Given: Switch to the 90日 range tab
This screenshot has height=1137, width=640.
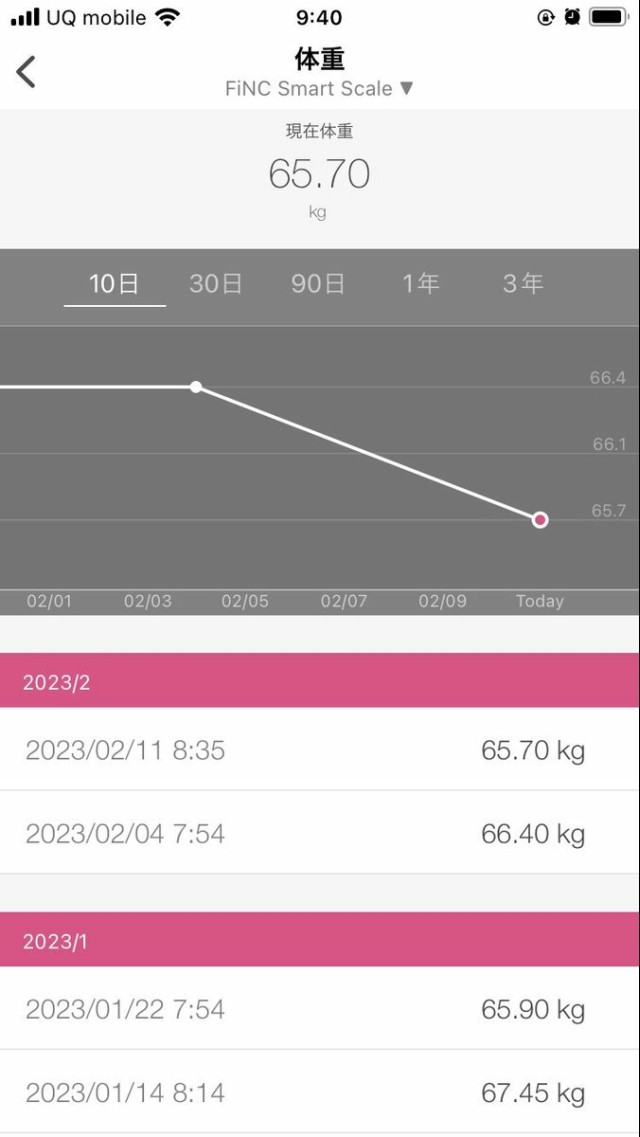Looking at the screenshot, I should [x=318, y=283].
